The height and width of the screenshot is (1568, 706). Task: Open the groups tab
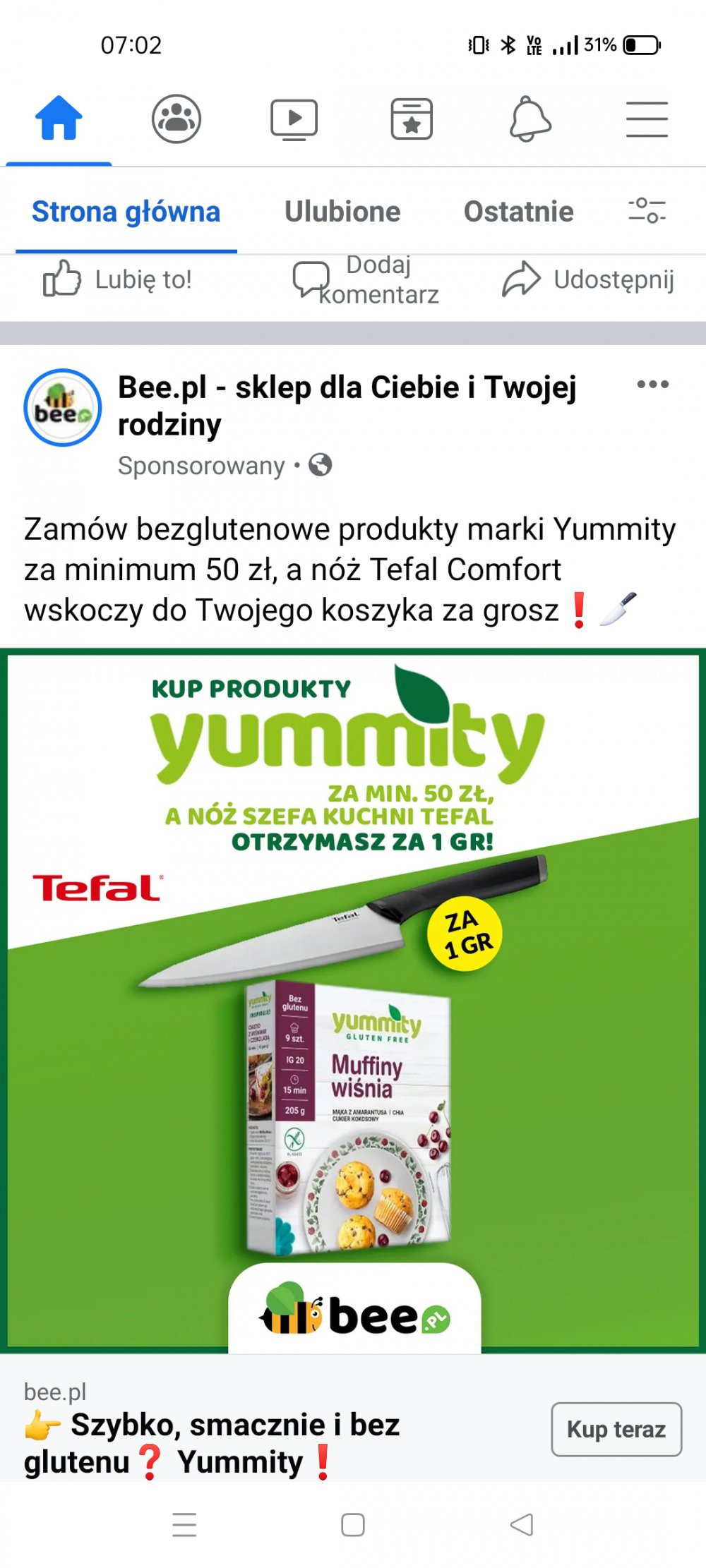(x=176, y=119)
